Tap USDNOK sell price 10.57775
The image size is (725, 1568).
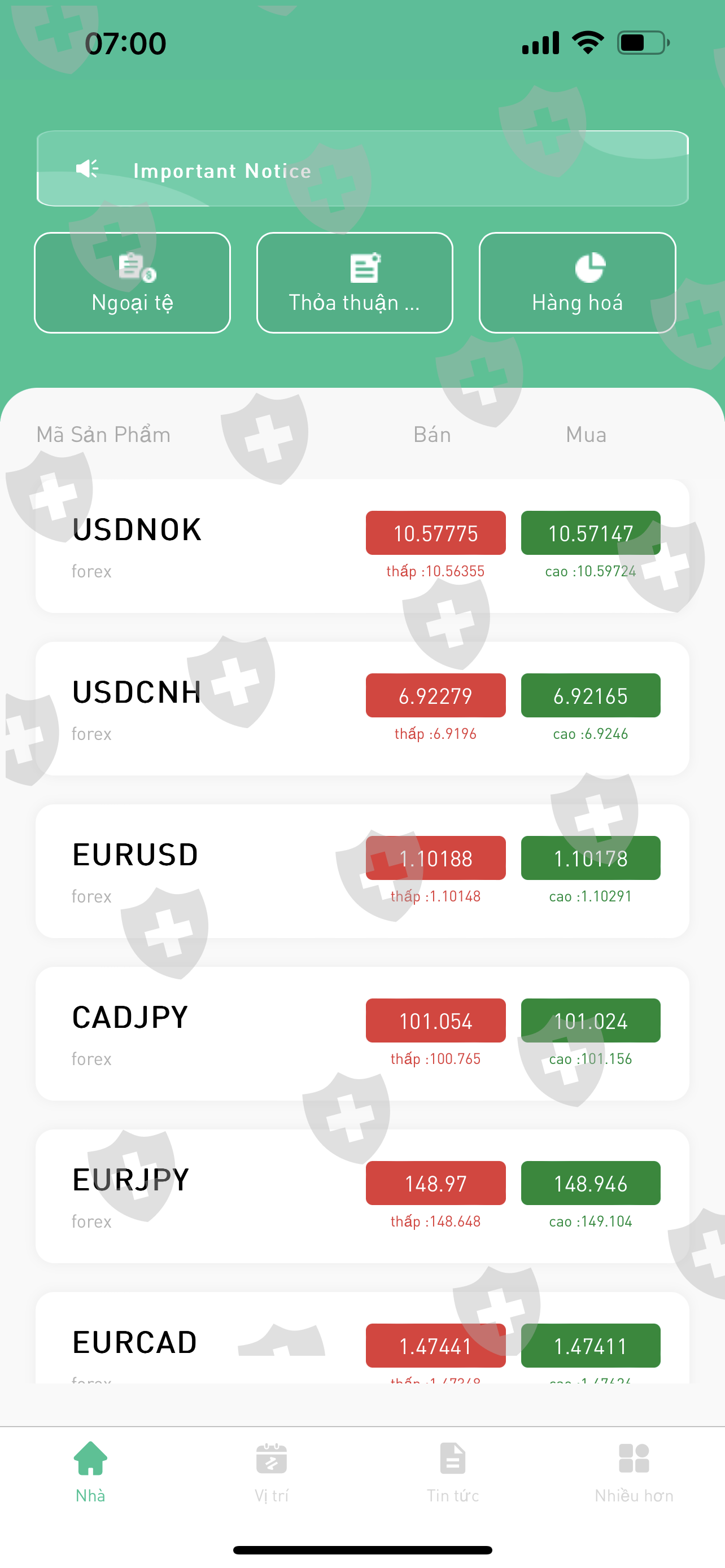tap(435, 533)
